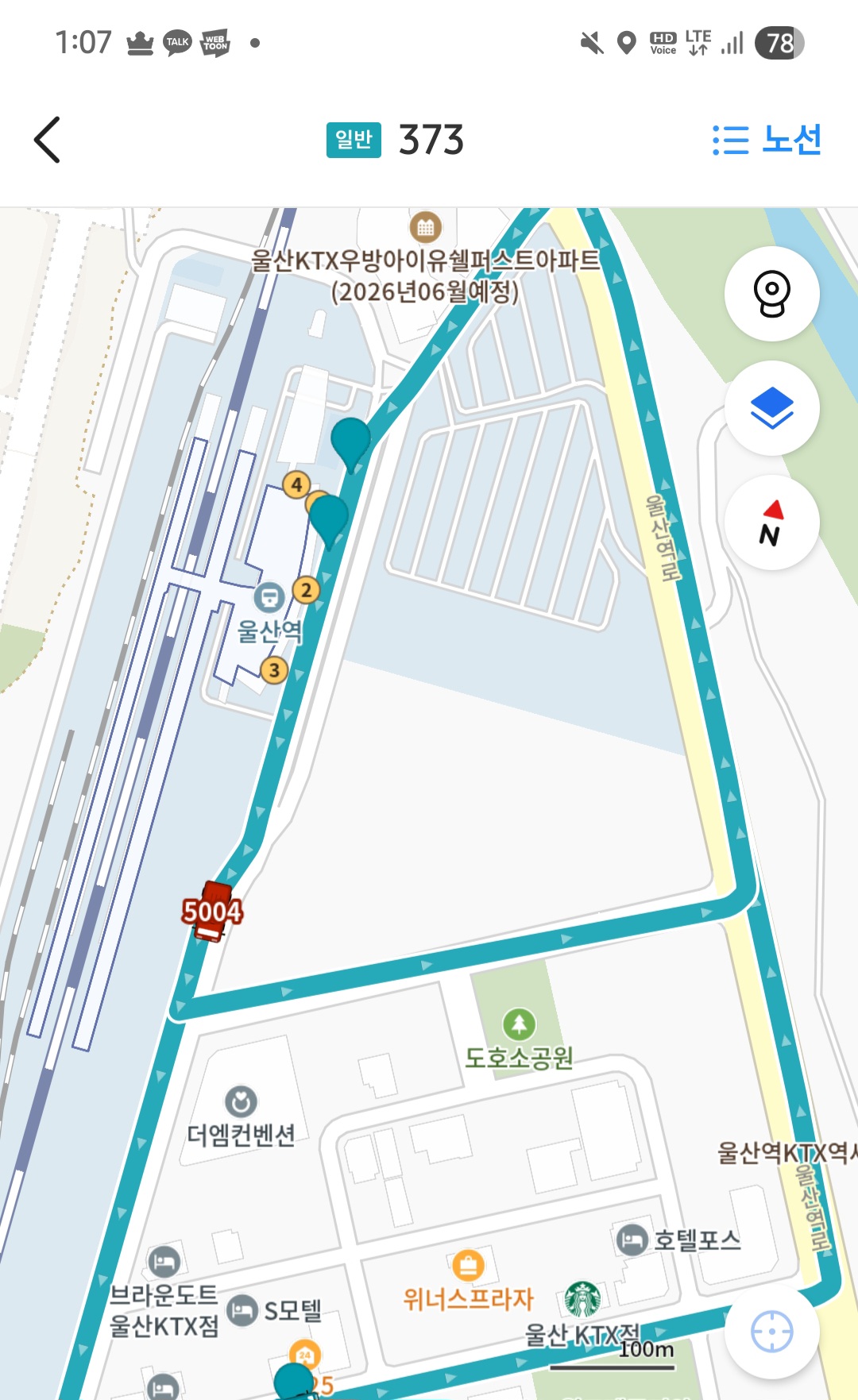Screen dimensions: 858x1400
Task: Open the 노선 route list
Action: (767, 140)
